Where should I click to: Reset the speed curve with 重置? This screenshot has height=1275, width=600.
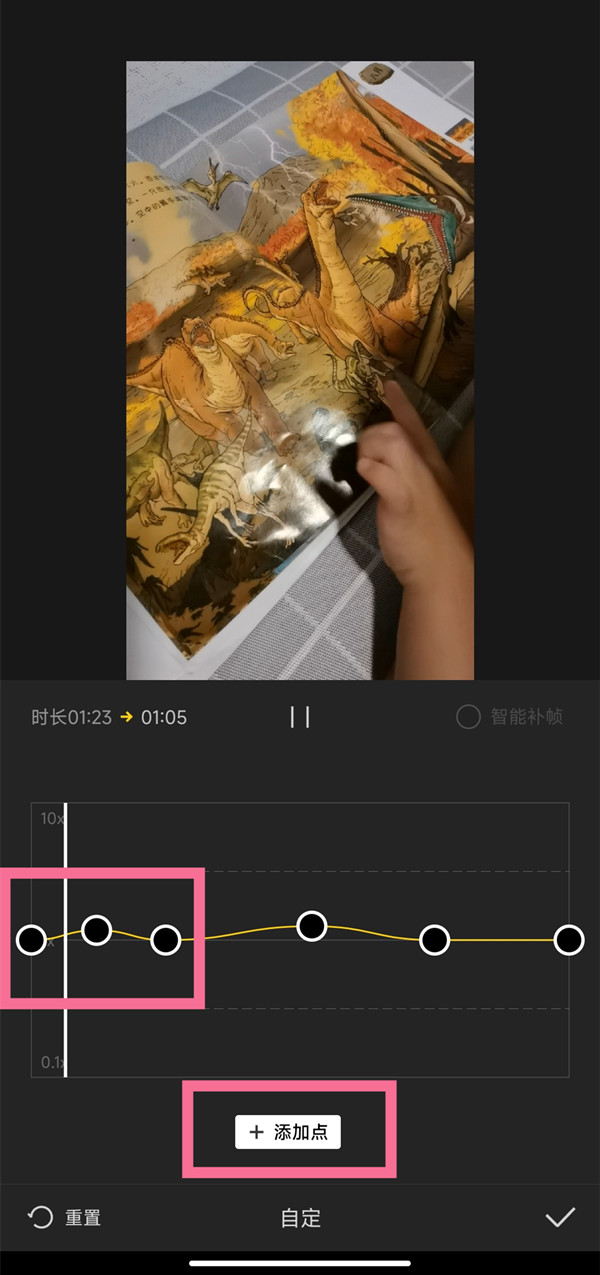(x=65, y=1217)
